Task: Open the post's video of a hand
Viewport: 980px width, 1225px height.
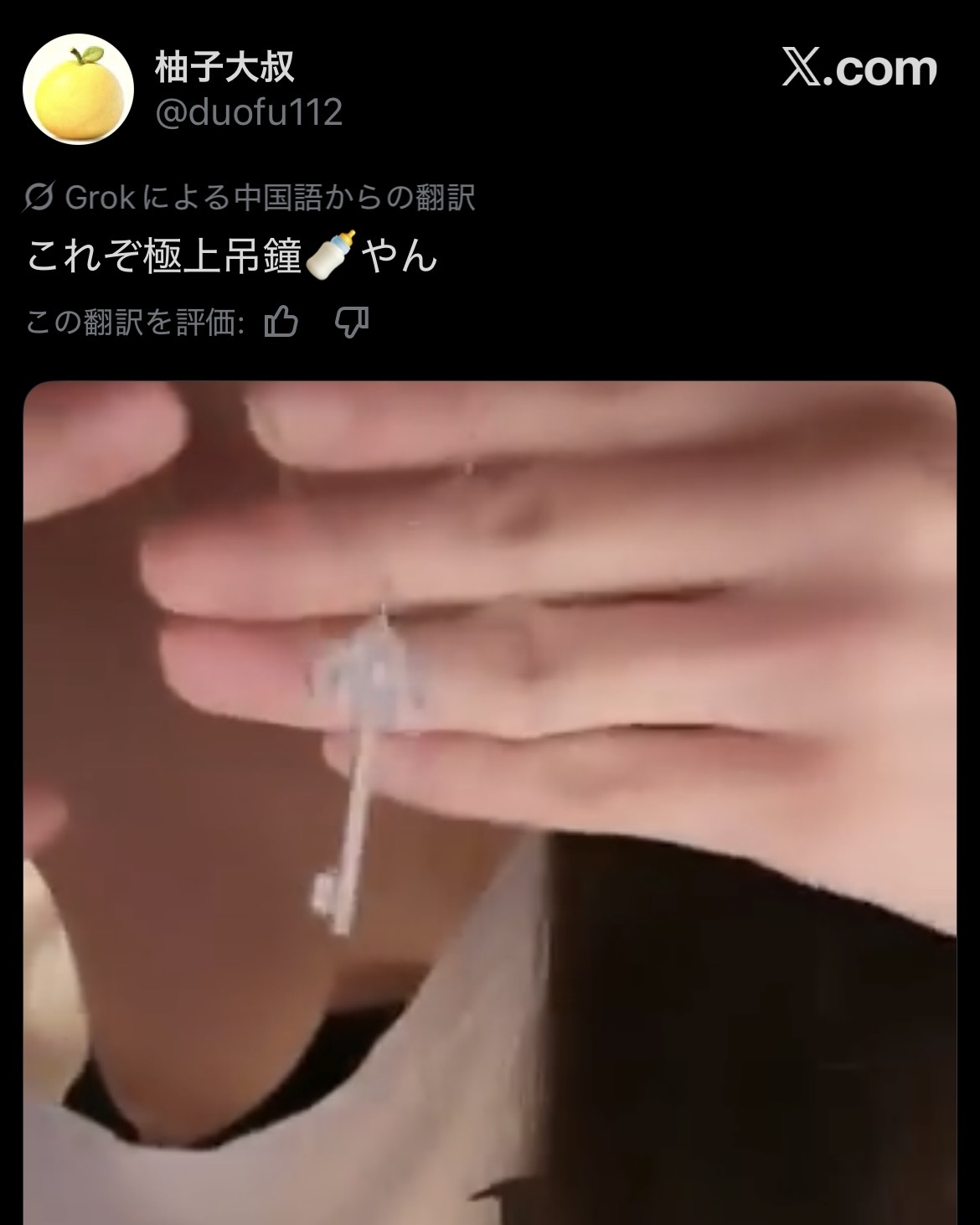Action: (x=489, y=802)
